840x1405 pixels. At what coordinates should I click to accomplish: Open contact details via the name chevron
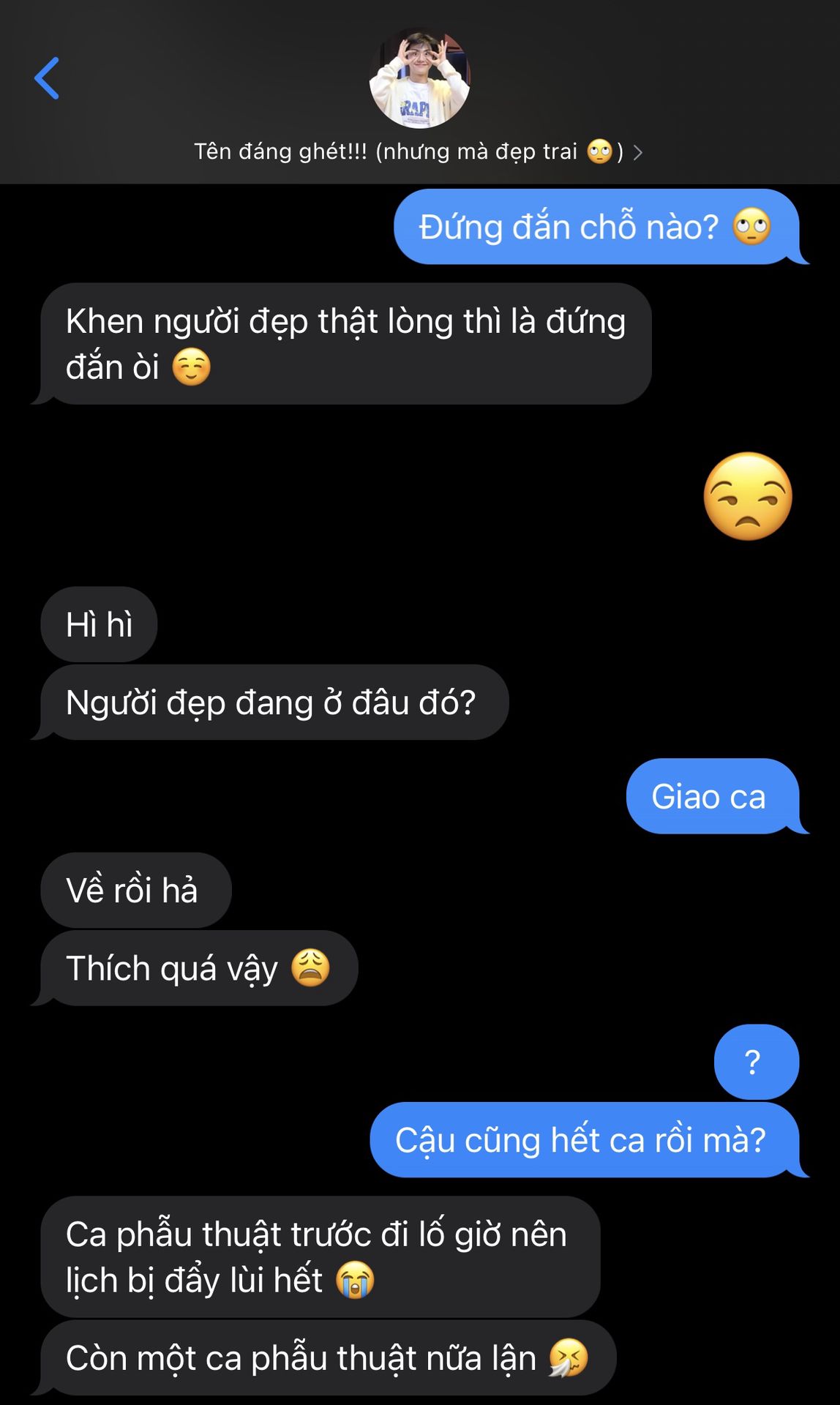[638, 152]
